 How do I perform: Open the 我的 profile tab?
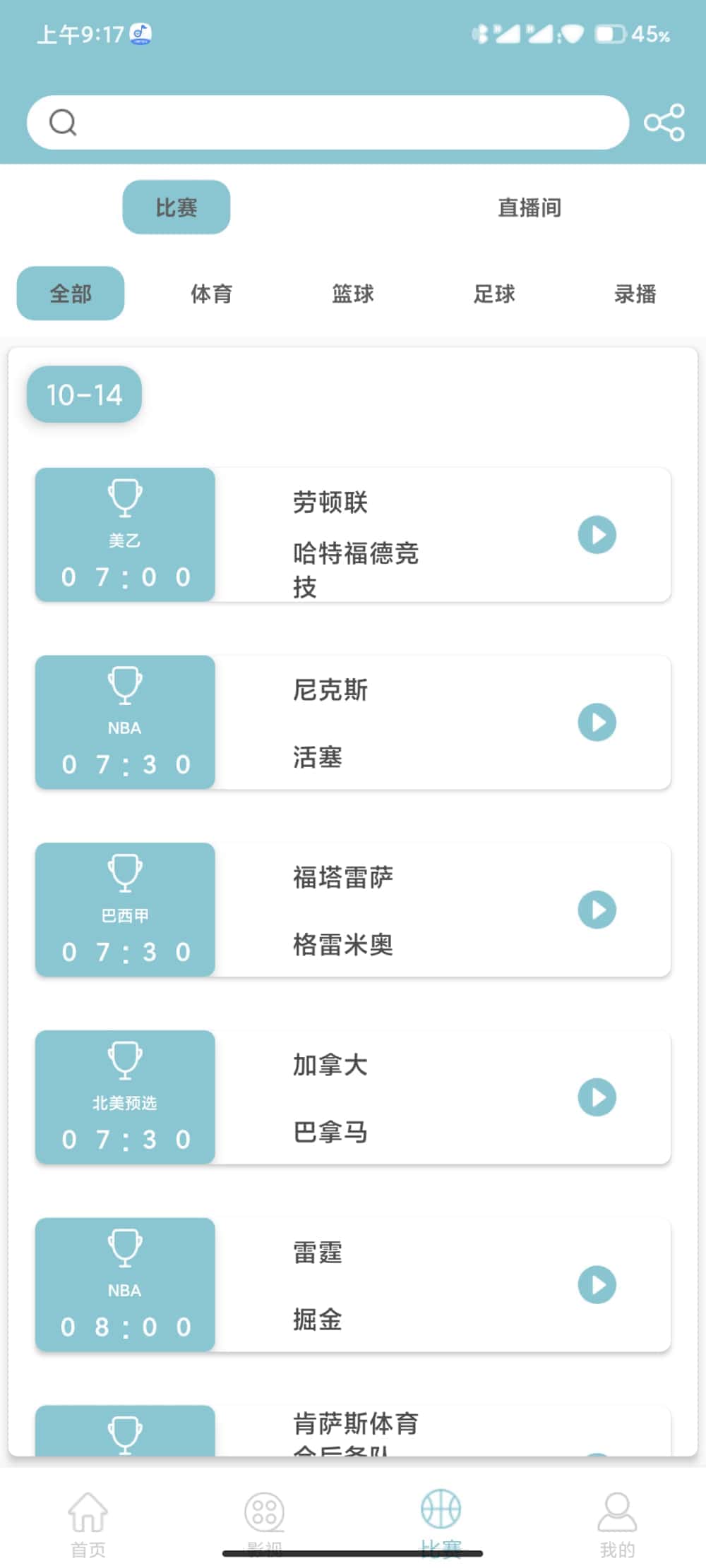[618, 1524]
